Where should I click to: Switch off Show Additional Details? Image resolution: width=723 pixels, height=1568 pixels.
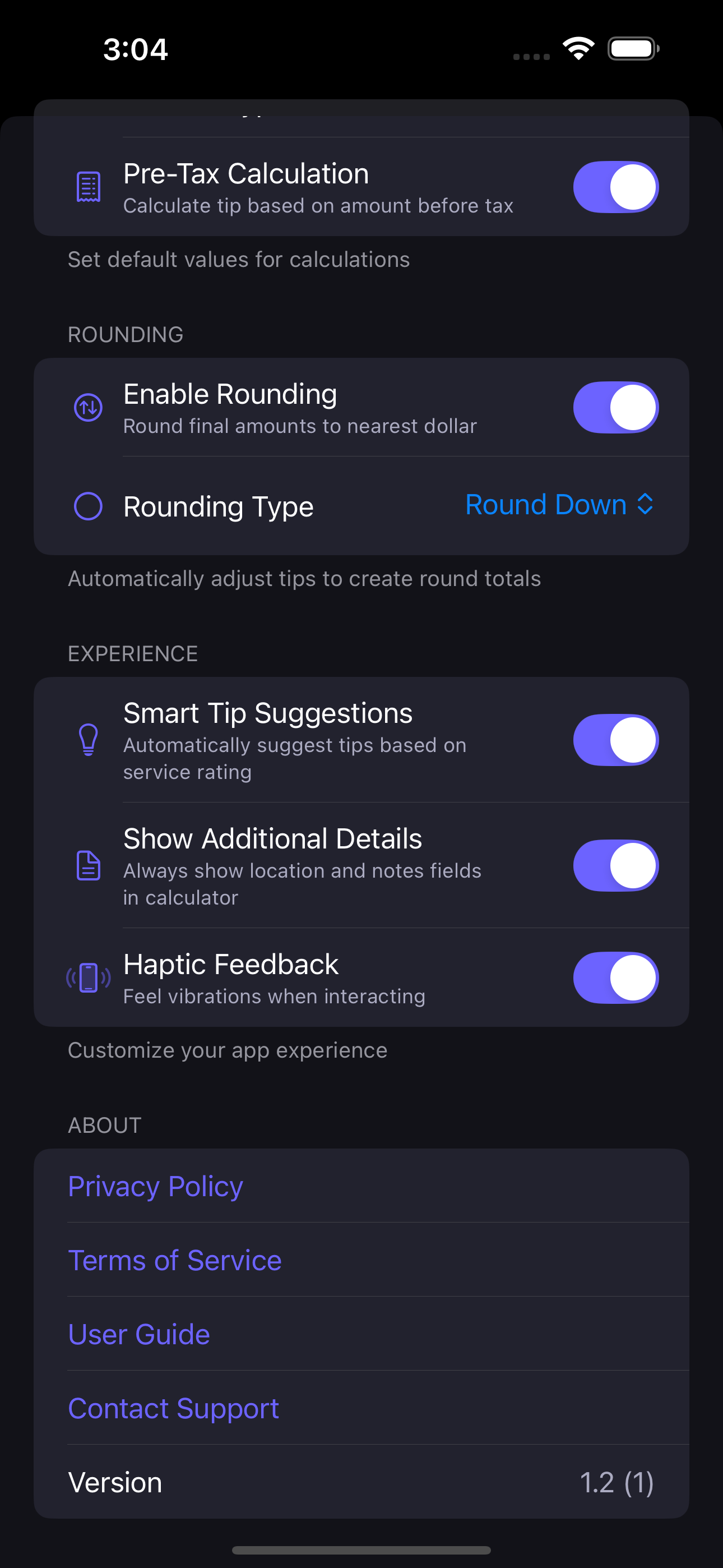(x=615, y=865)
